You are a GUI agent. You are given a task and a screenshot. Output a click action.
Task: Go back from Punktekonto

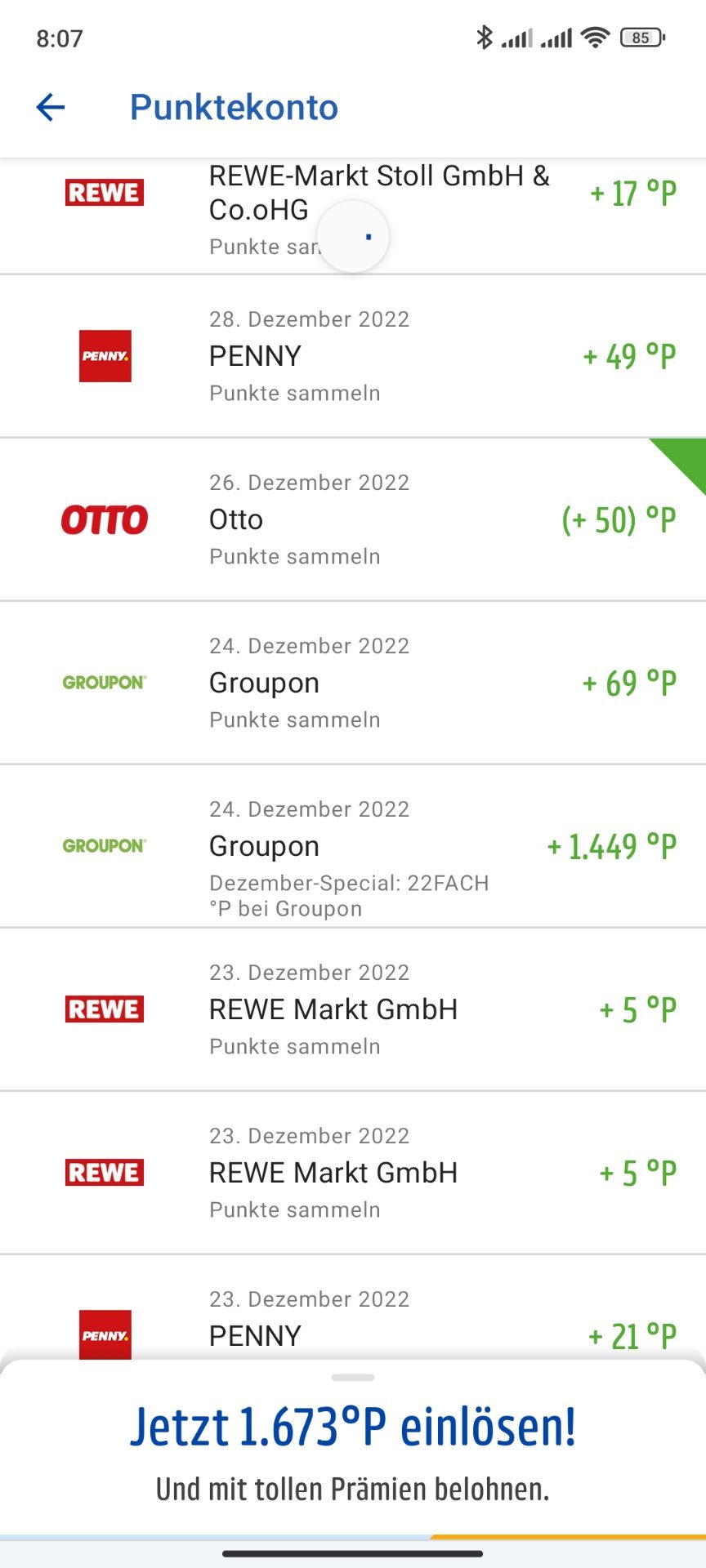[x=51, y=107]
